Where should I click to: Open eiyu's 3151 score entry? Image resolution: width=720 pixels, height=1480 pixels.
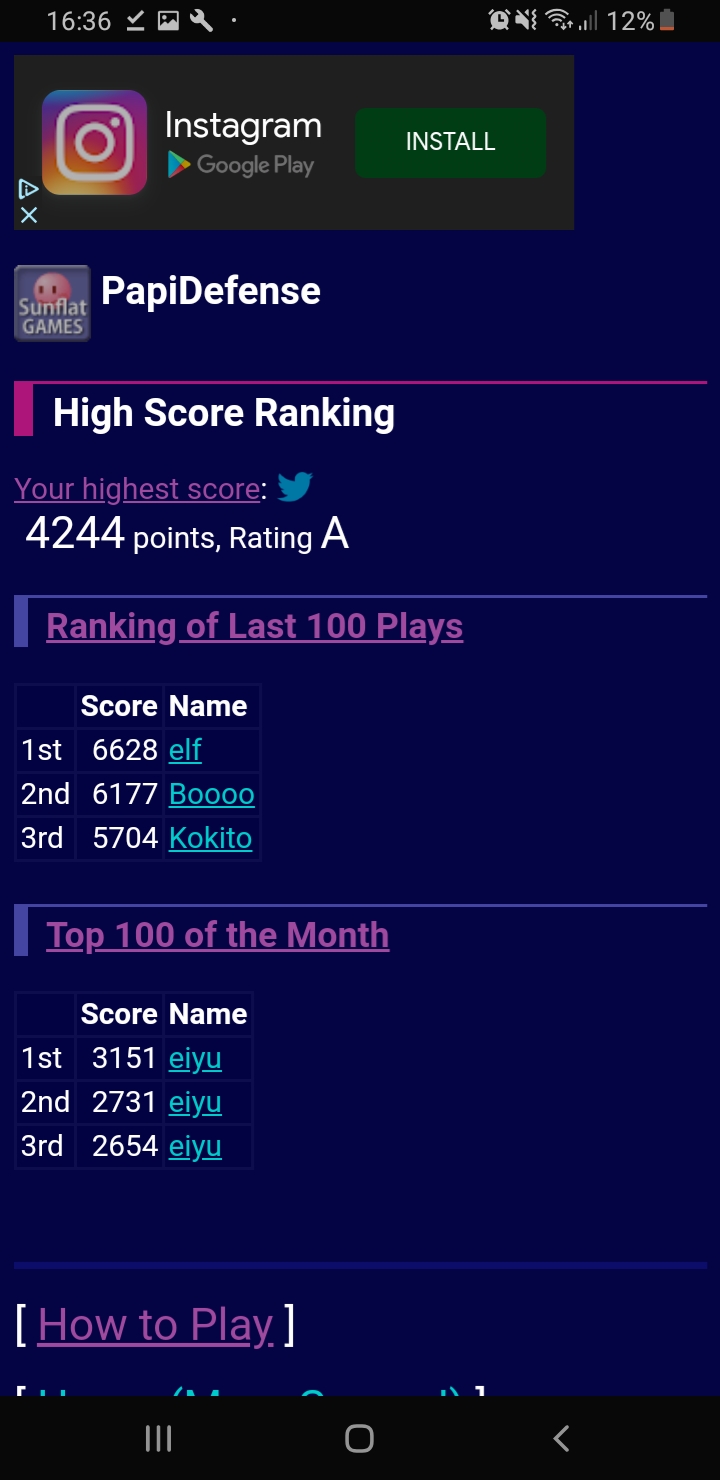[195, 1058]
